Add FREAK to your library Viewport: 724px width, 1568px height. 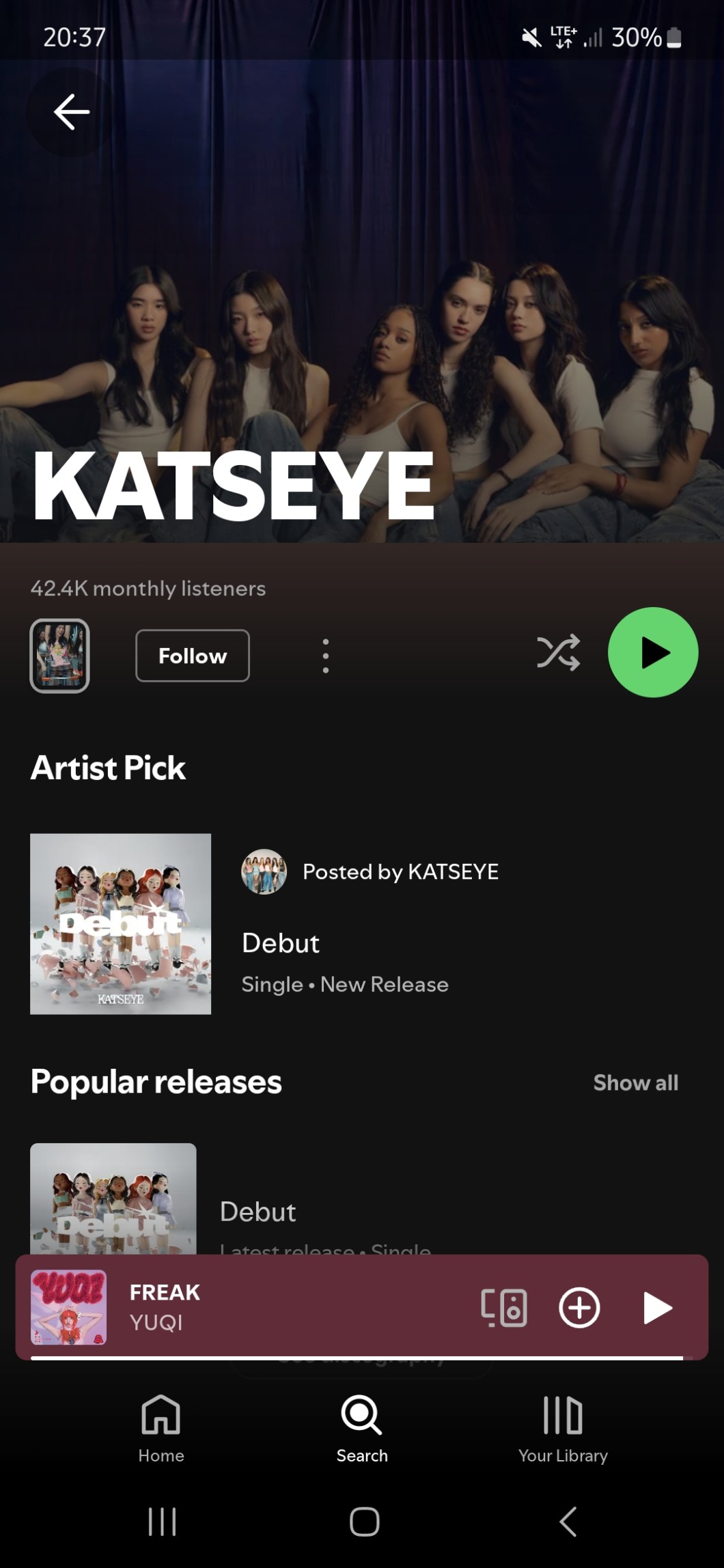[579, 1308]
